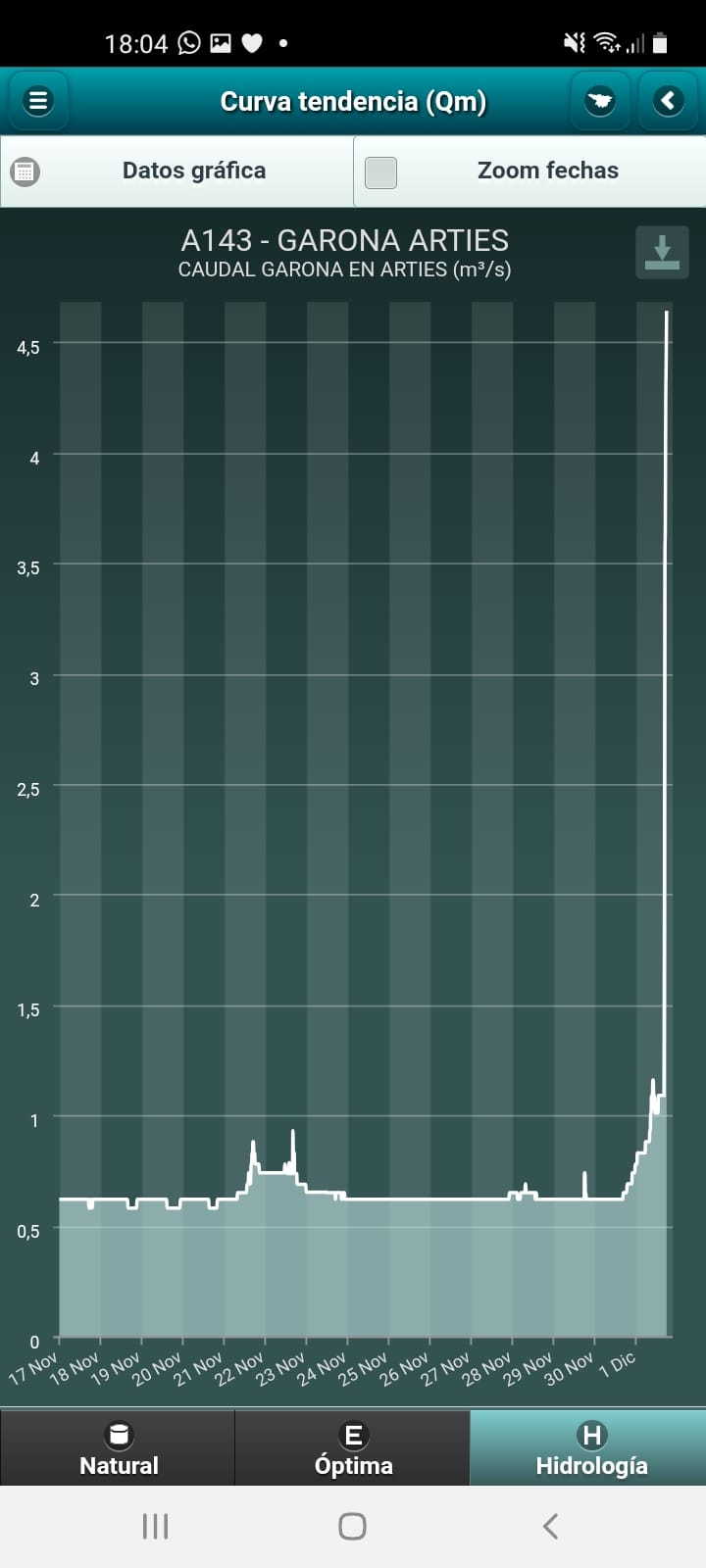Switch to the Óptima tab
Viewport: 706px width, 1568px height.
pyautogui.click(x=353, y=1448)
